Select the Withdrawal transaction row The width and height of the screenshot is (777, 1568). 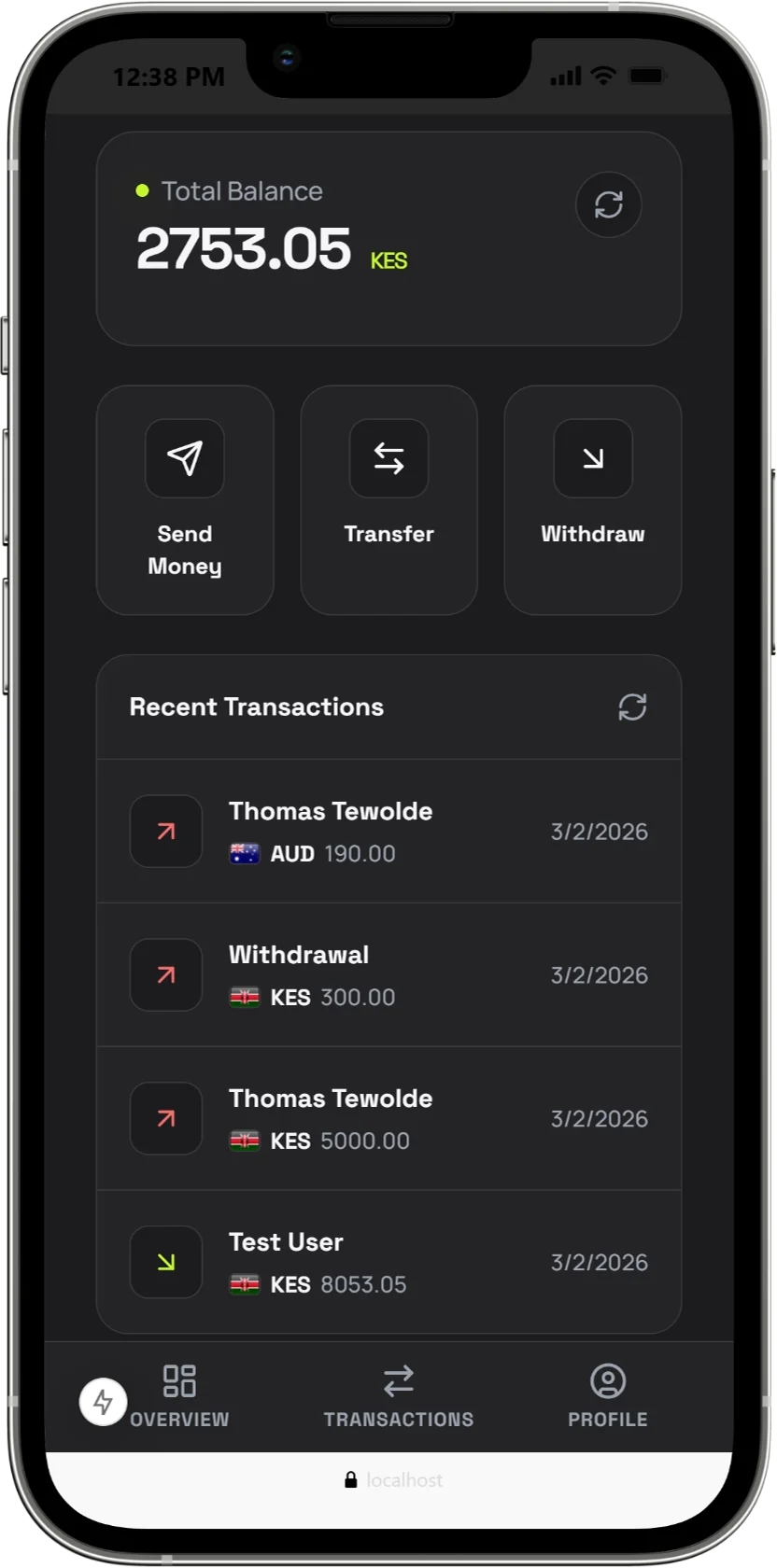pyautogui.click(x=388, y=974)
